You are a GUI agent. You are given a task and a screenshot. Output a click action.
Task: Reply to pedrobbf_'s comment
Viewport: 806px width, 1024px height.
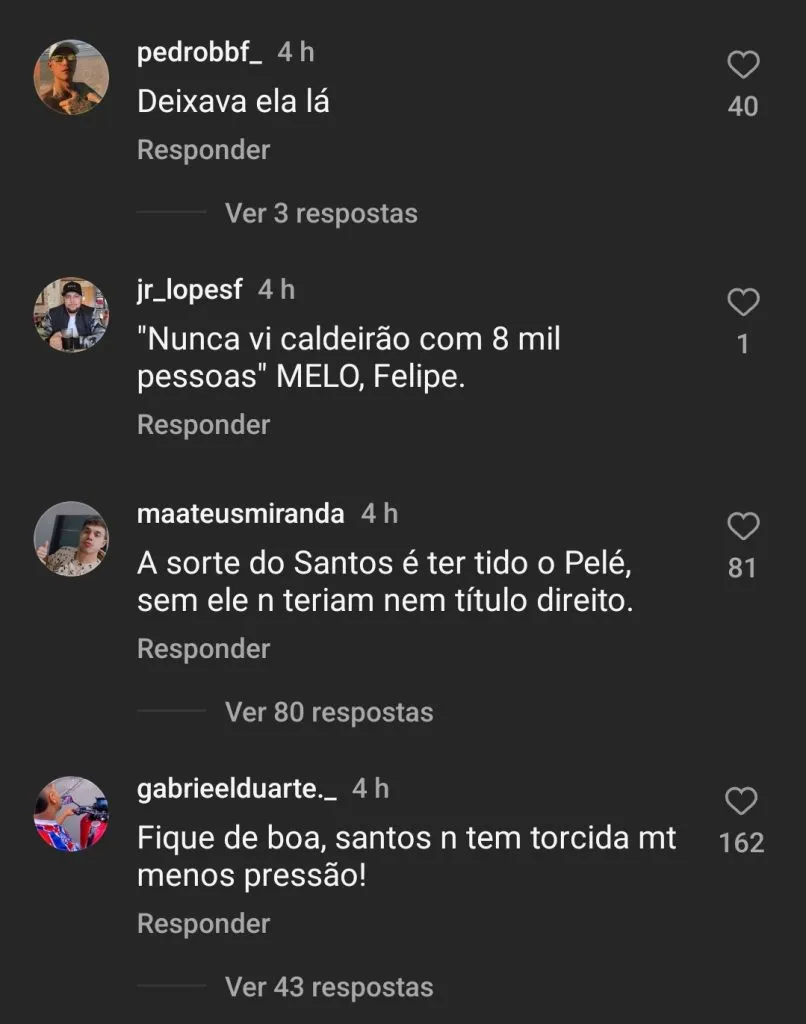click(203, 150)
